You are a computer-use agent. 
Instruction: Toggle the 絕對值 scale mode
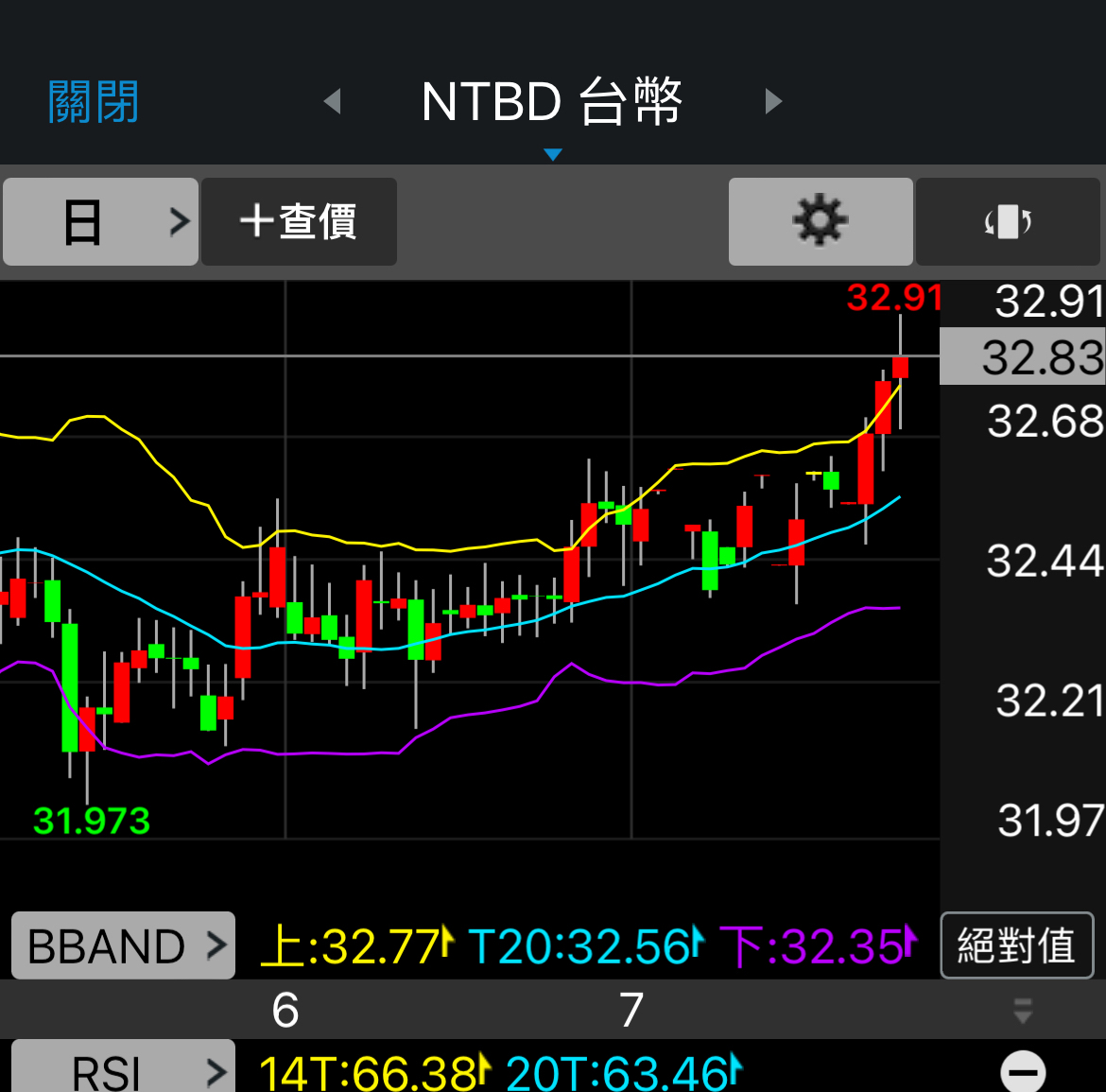1016,945
